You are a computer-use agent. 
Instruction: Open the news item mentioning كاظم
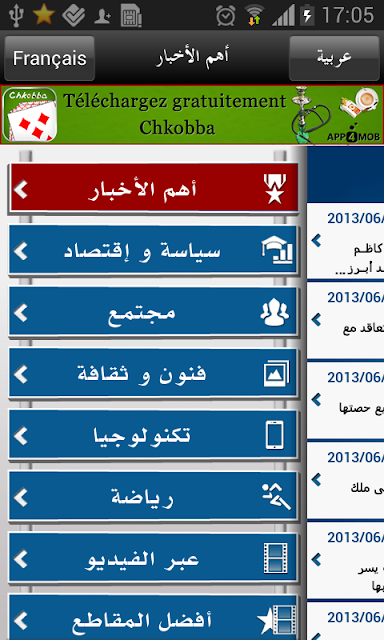(x=346, y=242)
